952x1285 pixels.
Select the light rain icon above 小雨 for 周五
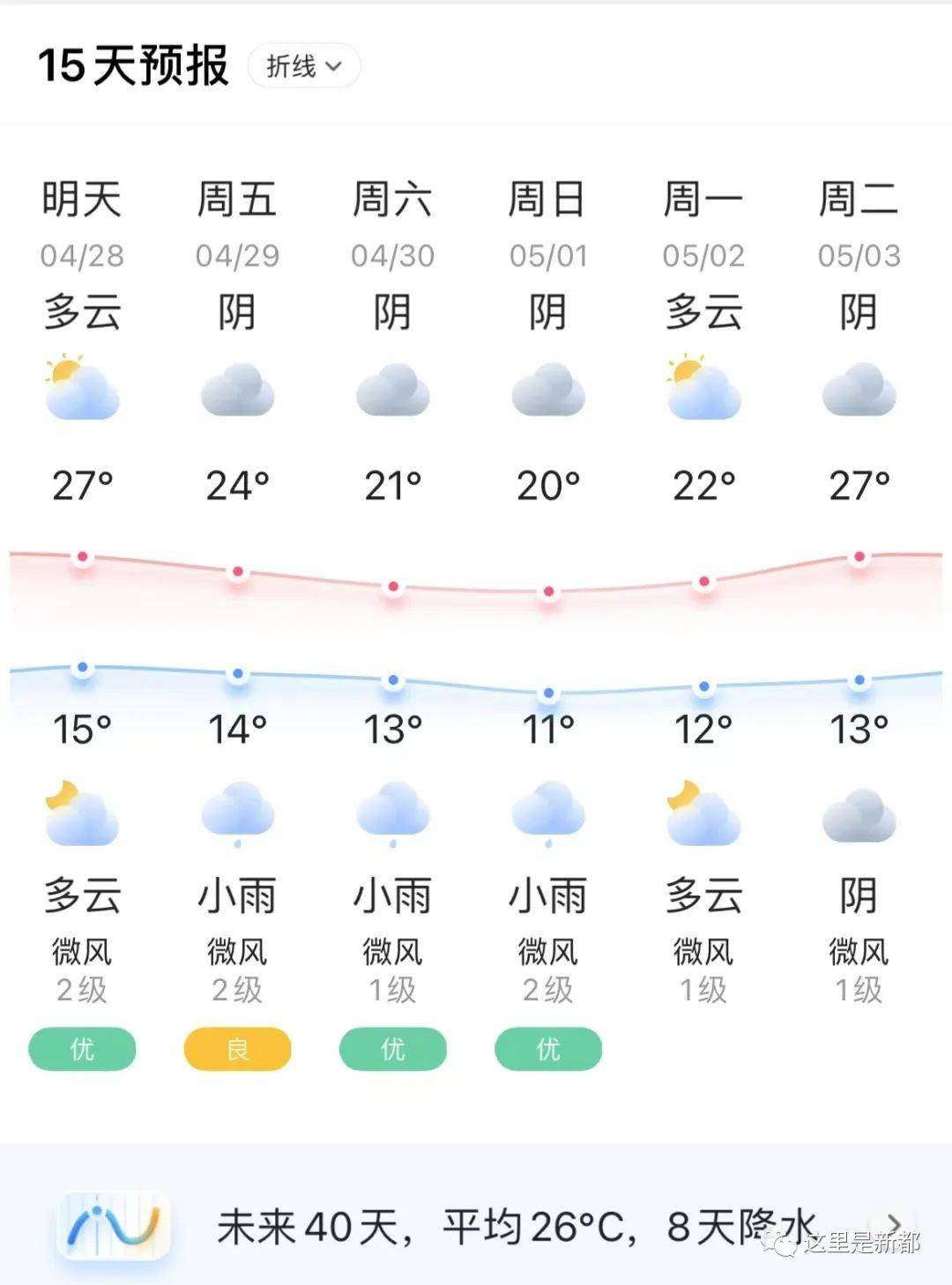[238, 813]
